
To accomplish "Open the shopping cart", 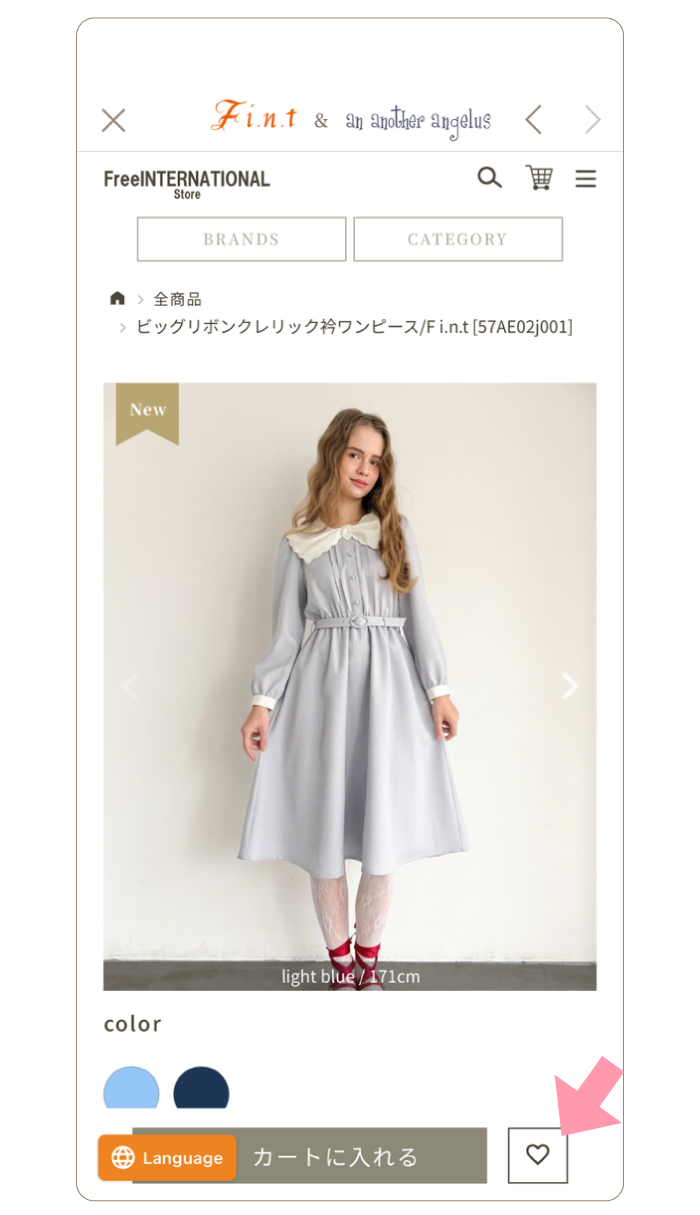I will (x=539, y=178).
